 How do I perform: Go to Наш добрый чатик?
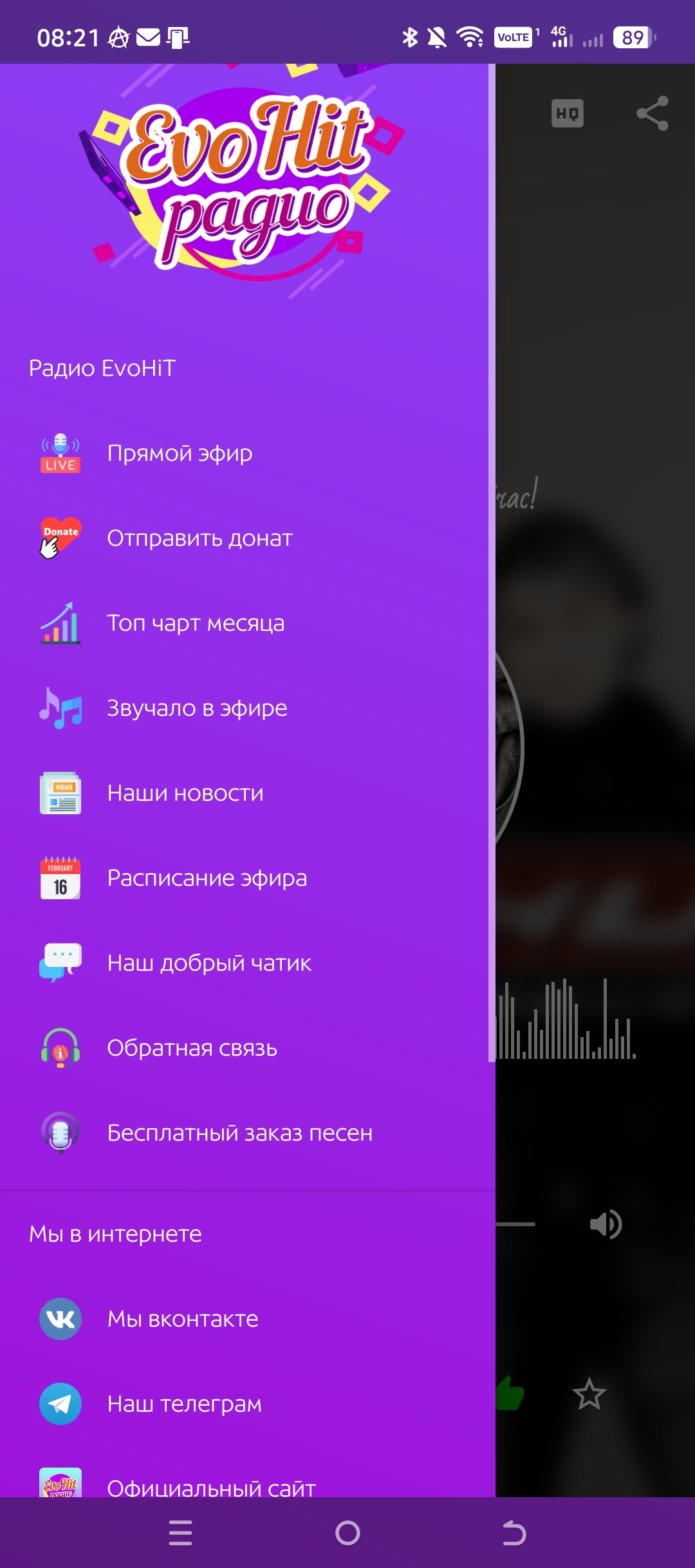(209, 963)
